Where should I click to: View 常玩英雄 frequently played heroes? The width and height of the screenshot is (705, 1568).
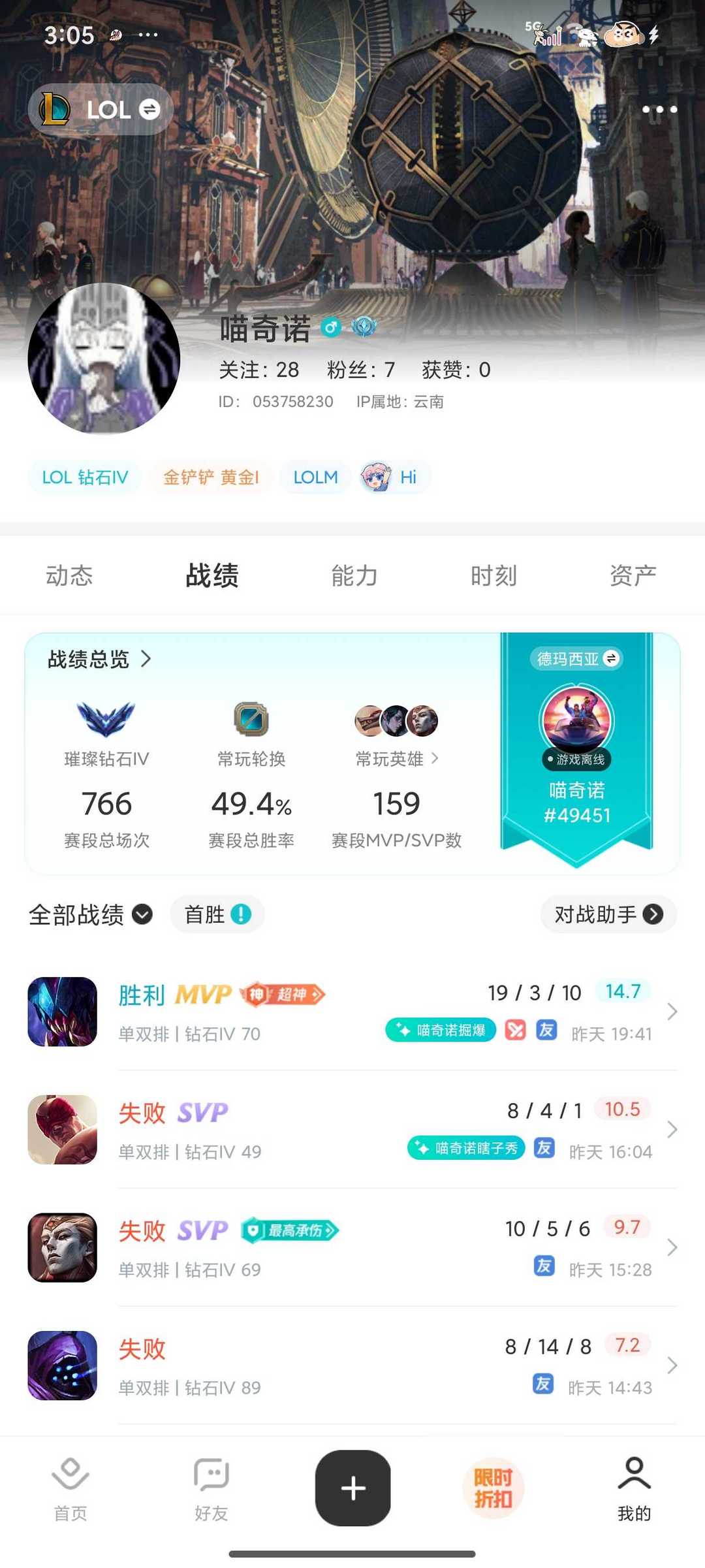396,758
